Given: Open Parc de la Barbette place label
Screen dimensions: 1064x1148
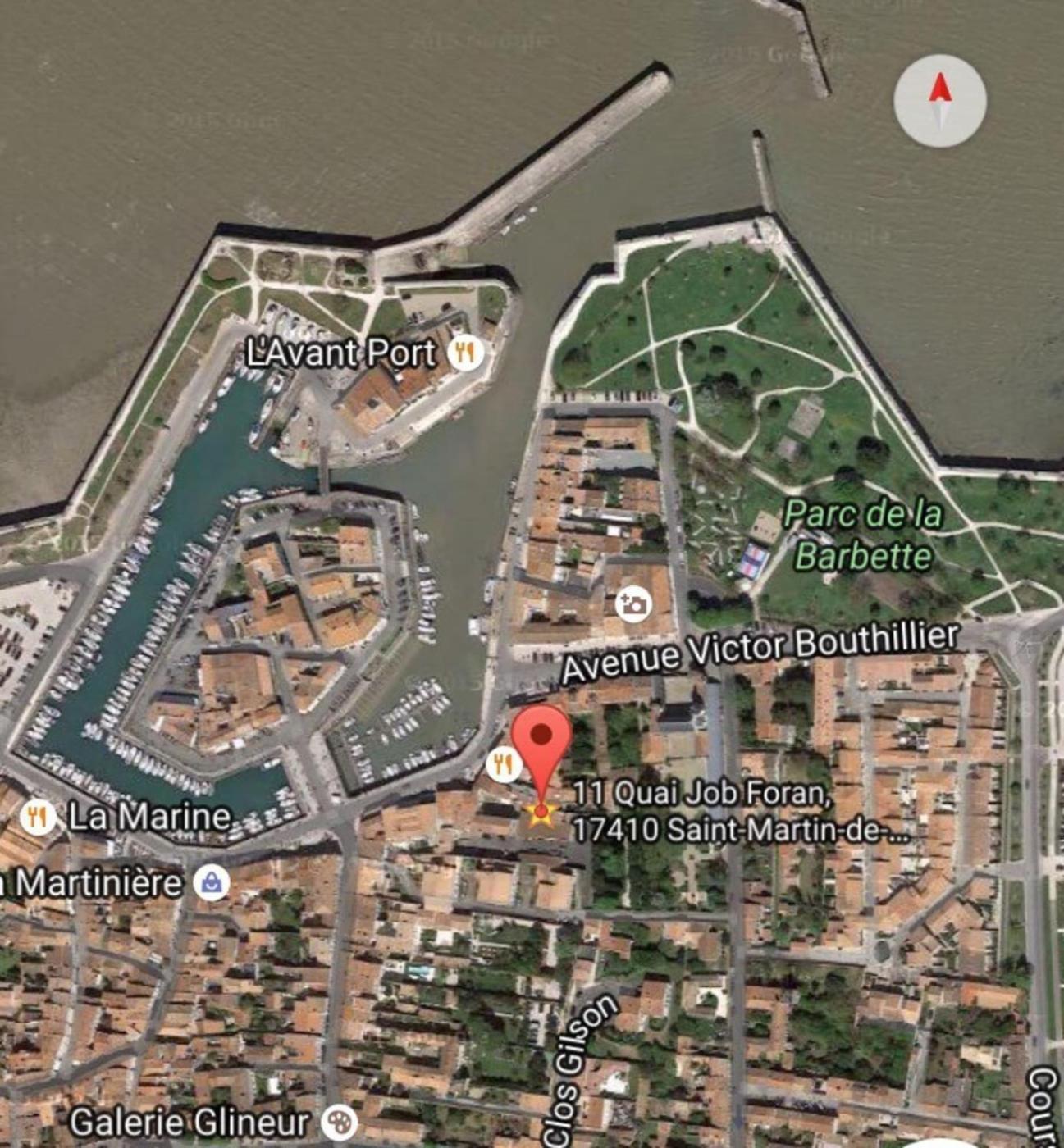Looking at the screenshot, I should [x=863, y=535].
